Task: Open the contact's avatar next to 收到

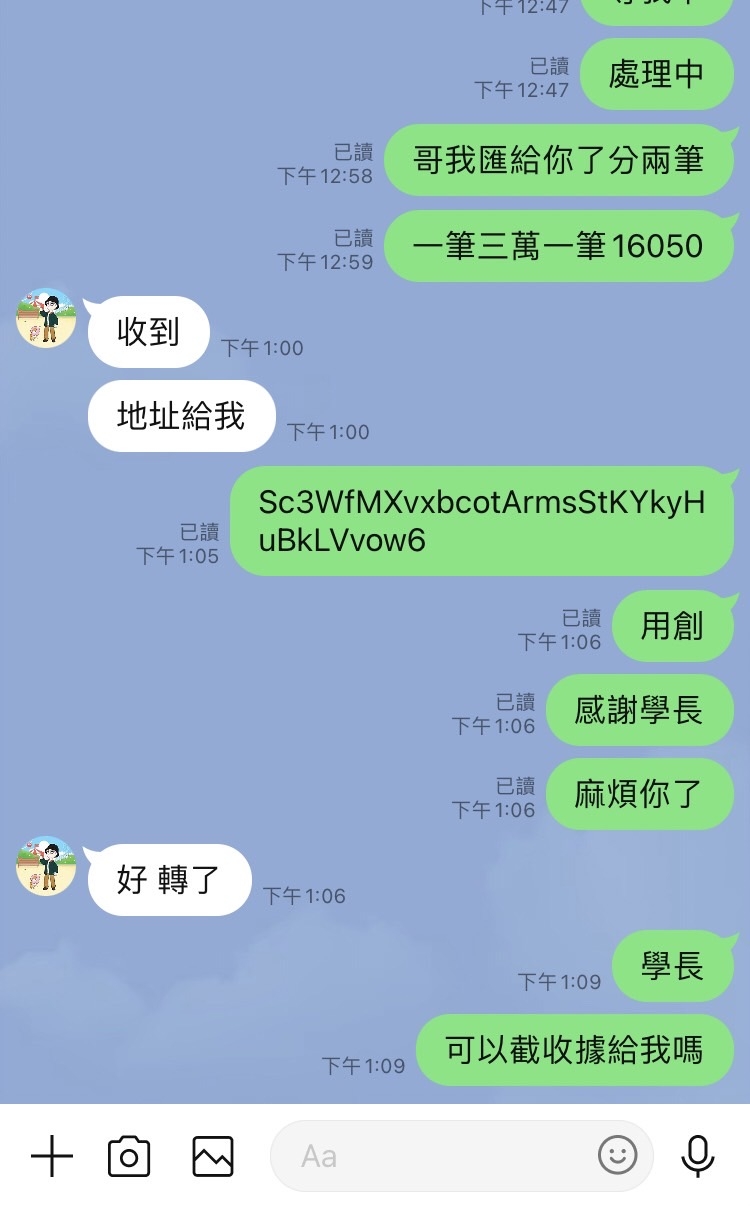Action: (46, 318)
